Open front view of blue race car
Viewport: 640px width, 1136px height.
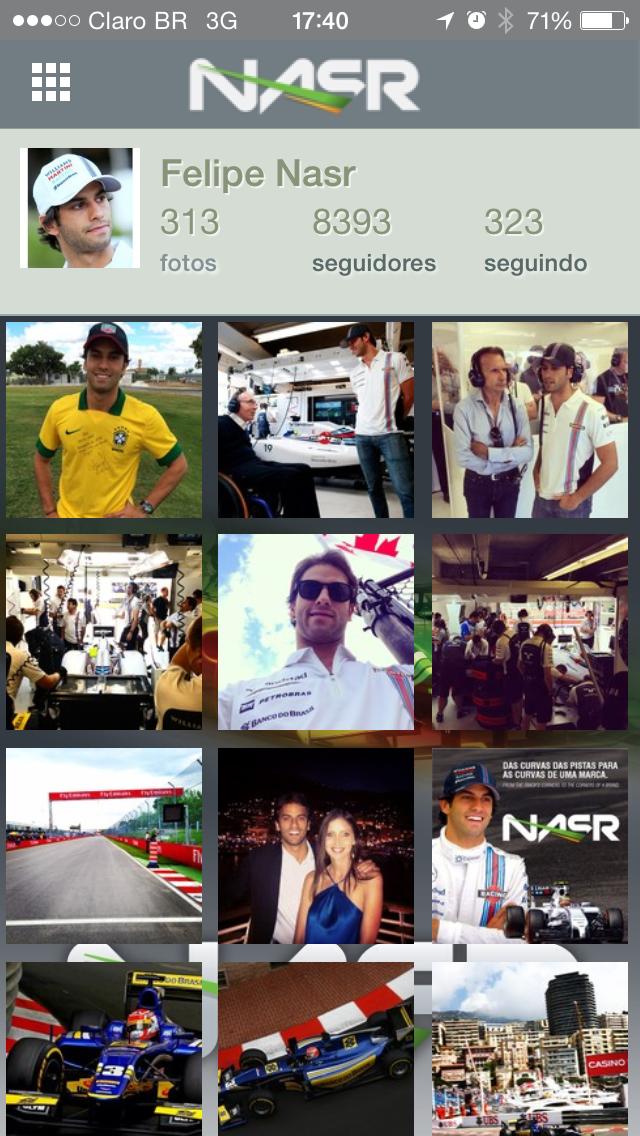[104, 1048]
